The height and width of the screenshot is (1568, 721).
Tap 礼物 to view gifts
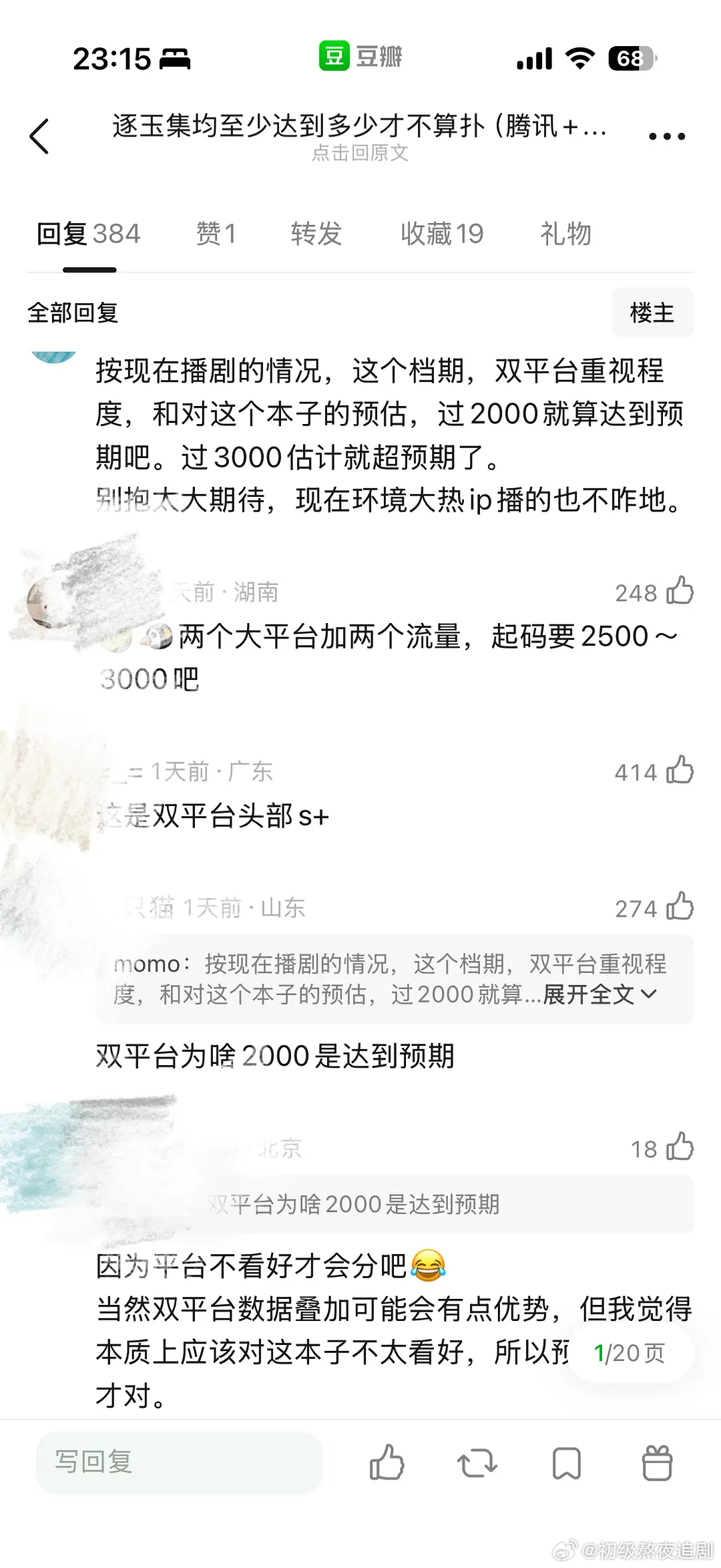[566, 234]
